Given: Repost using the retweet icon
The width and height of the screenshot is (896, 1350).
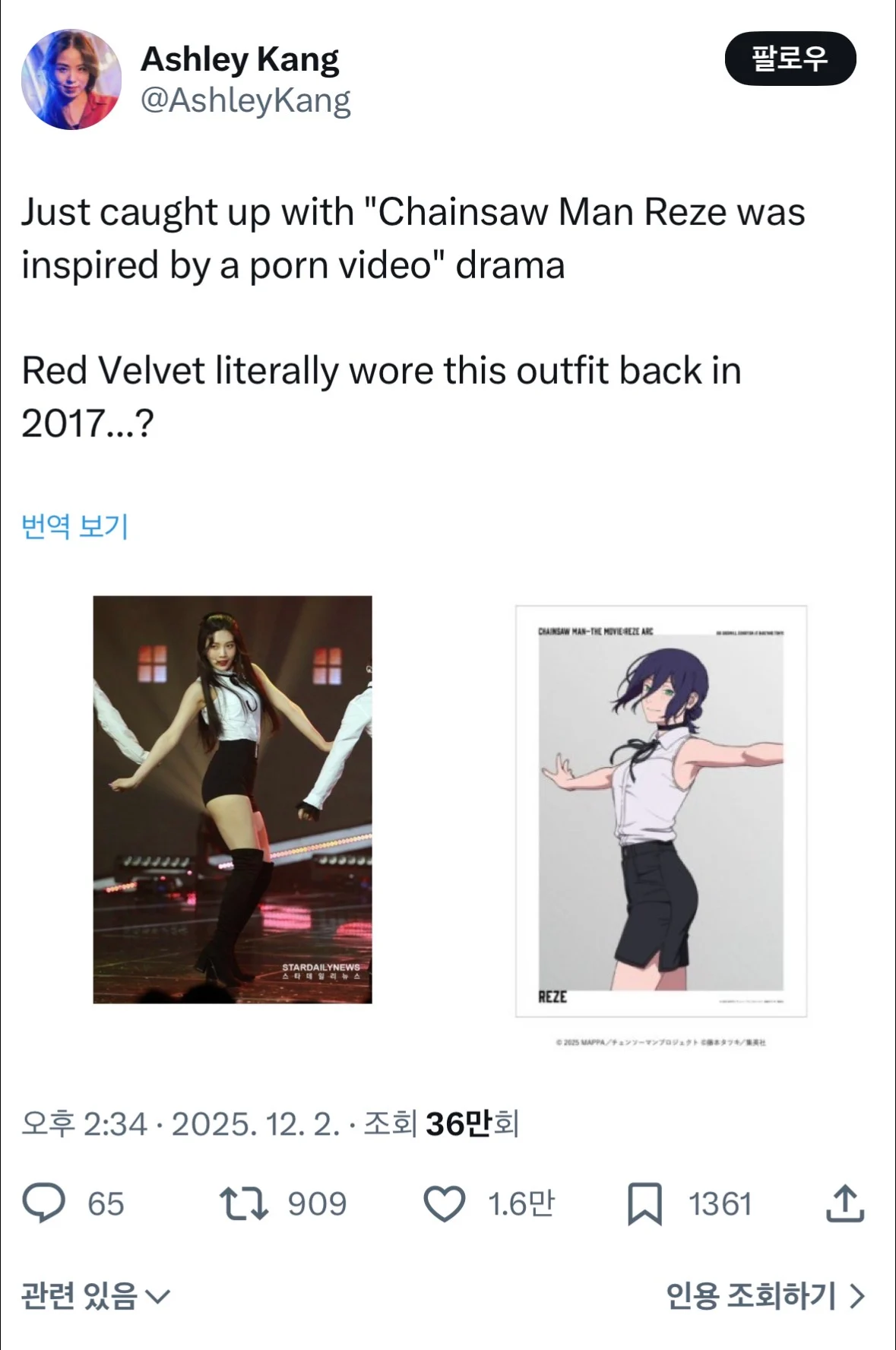Looking at the screenshot, I should (x=244, y=1203).
